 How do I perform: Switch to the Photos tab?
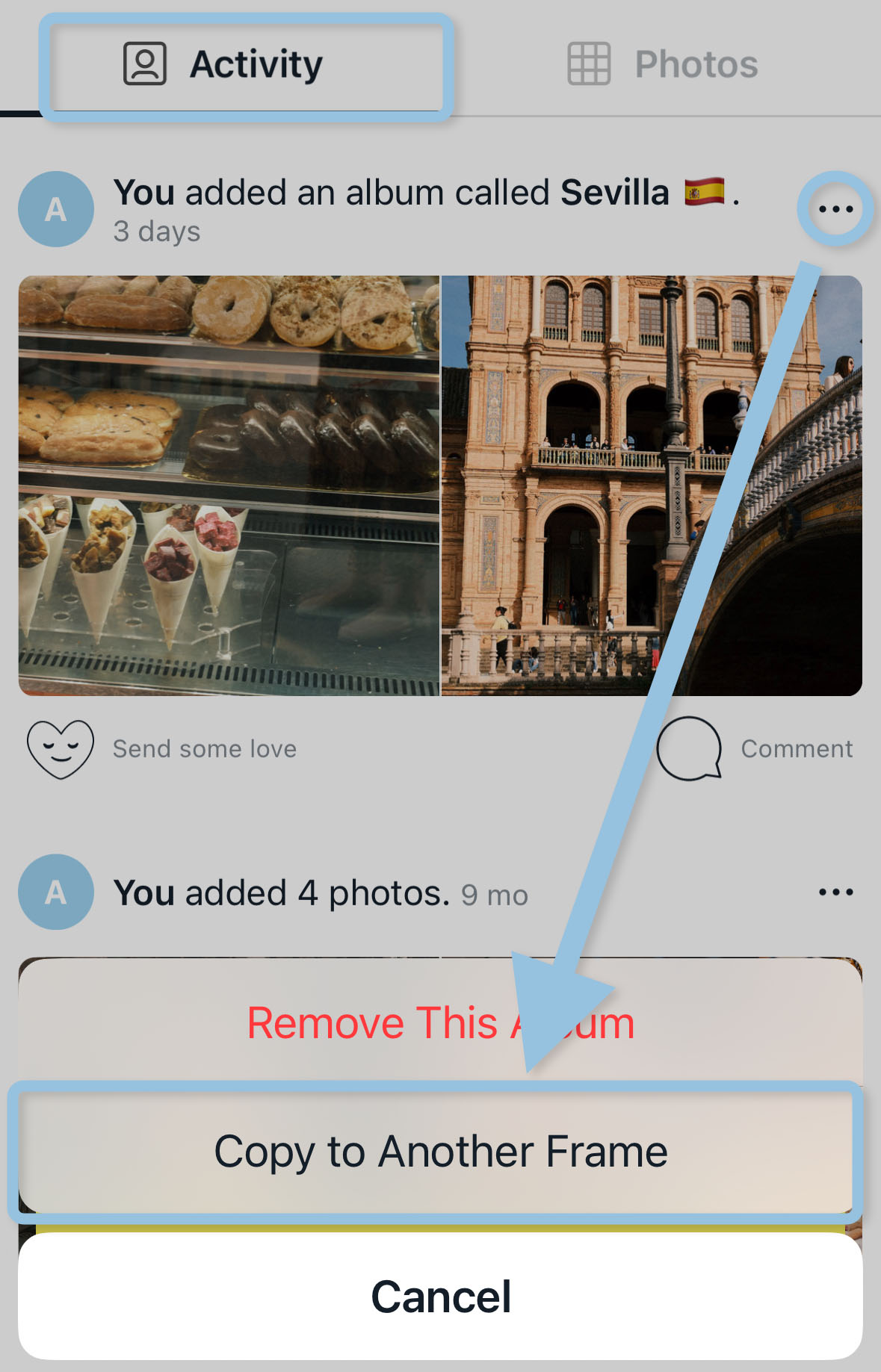coord(662,64)
